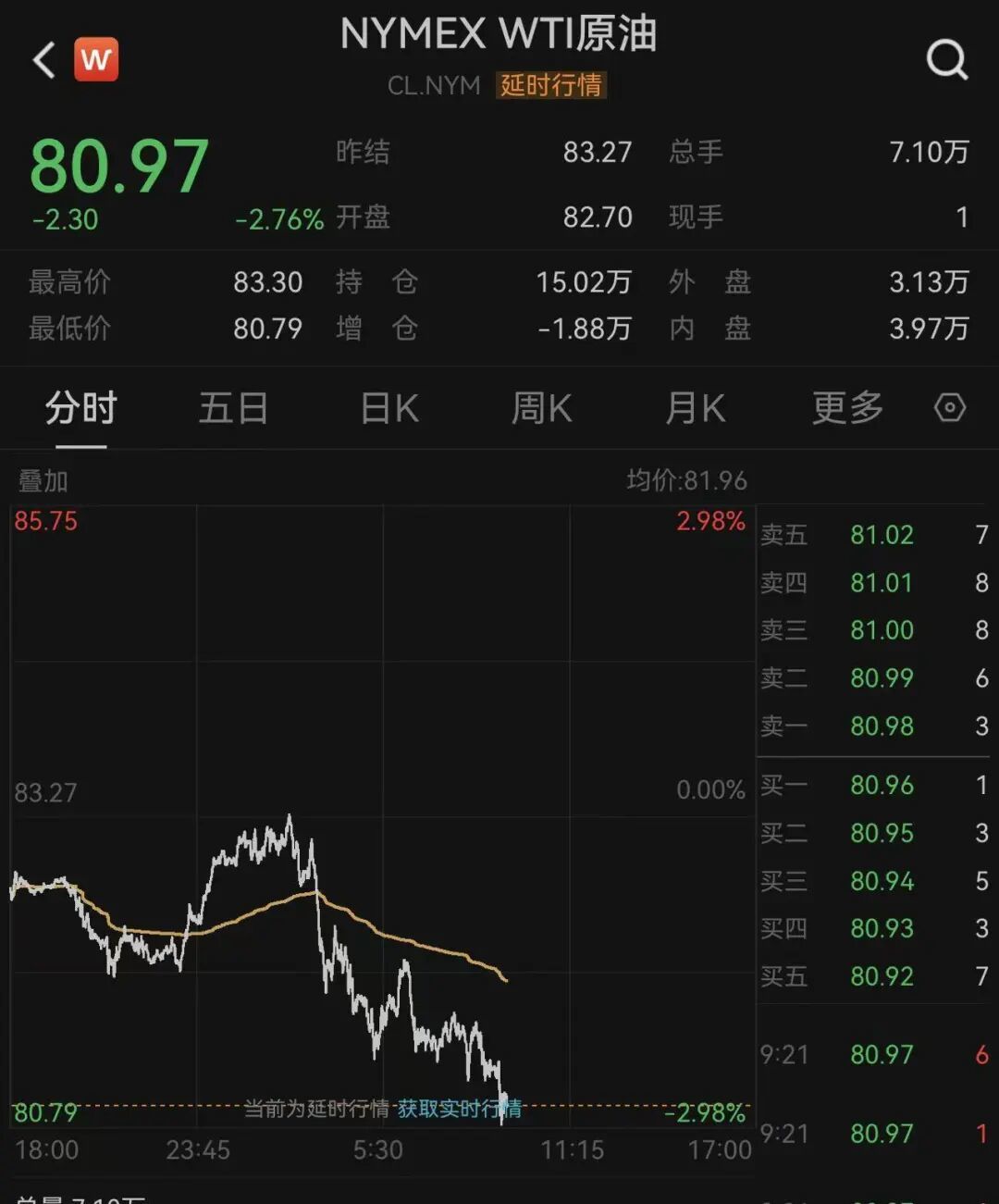Image resolution: width=999 pixels, height=1204 pixels.
Task: Open the 更多 chart options
Action: click(847, 408)
